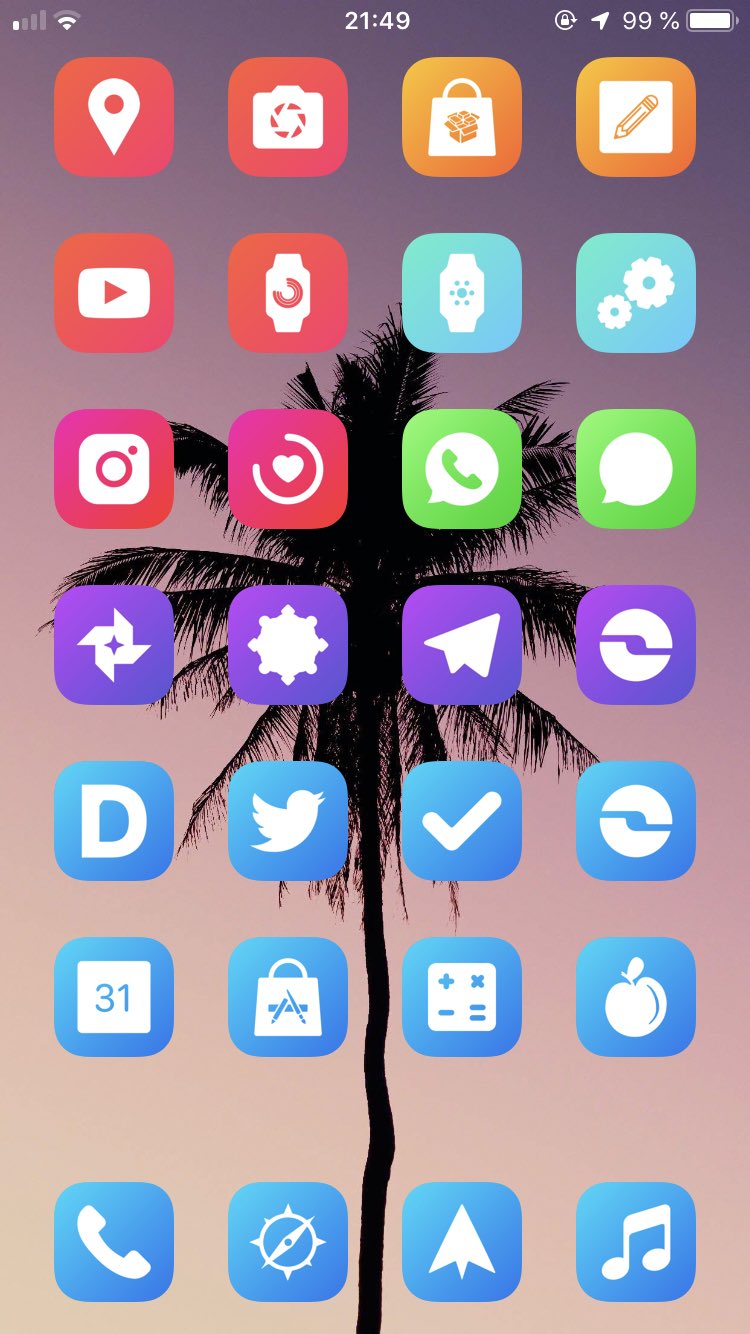Open the YouTube app
The width and height of the screenshot is (750, 1334).
(114, 293)
